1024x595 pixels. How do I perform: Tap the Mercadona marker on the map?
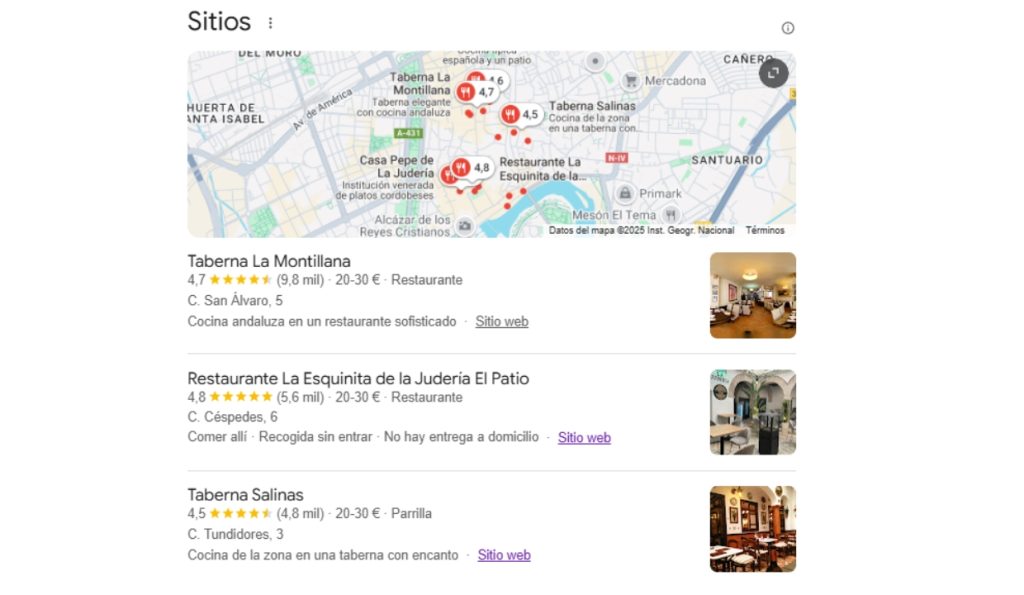(631, 80)
